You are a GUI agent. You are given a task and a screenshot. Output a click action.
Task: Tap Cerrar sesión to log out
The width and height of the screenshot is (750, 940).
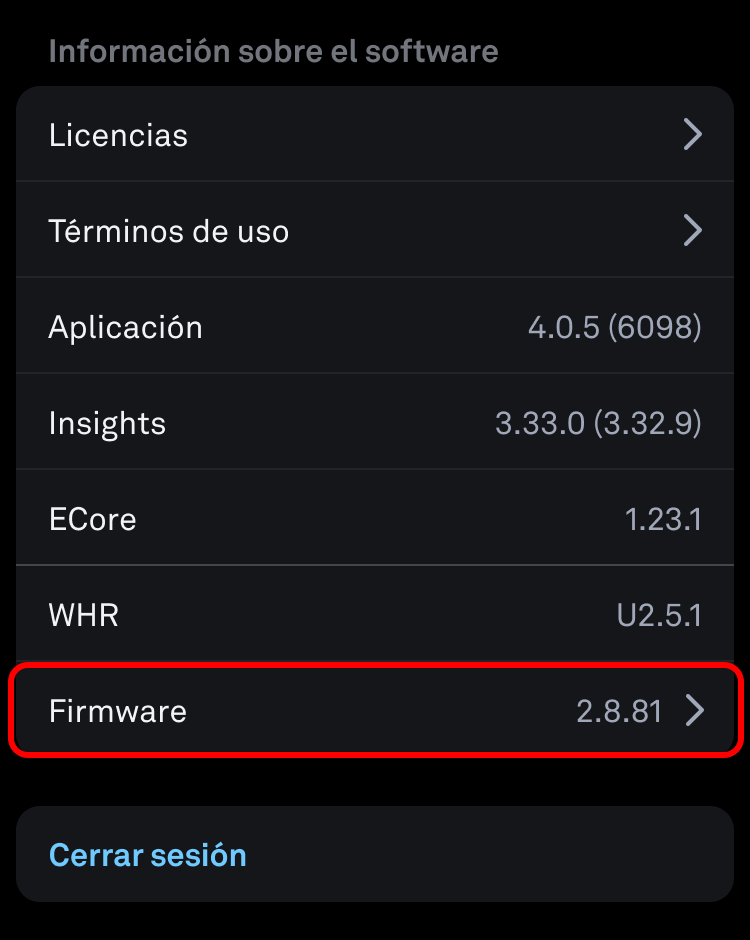[148, 855]
